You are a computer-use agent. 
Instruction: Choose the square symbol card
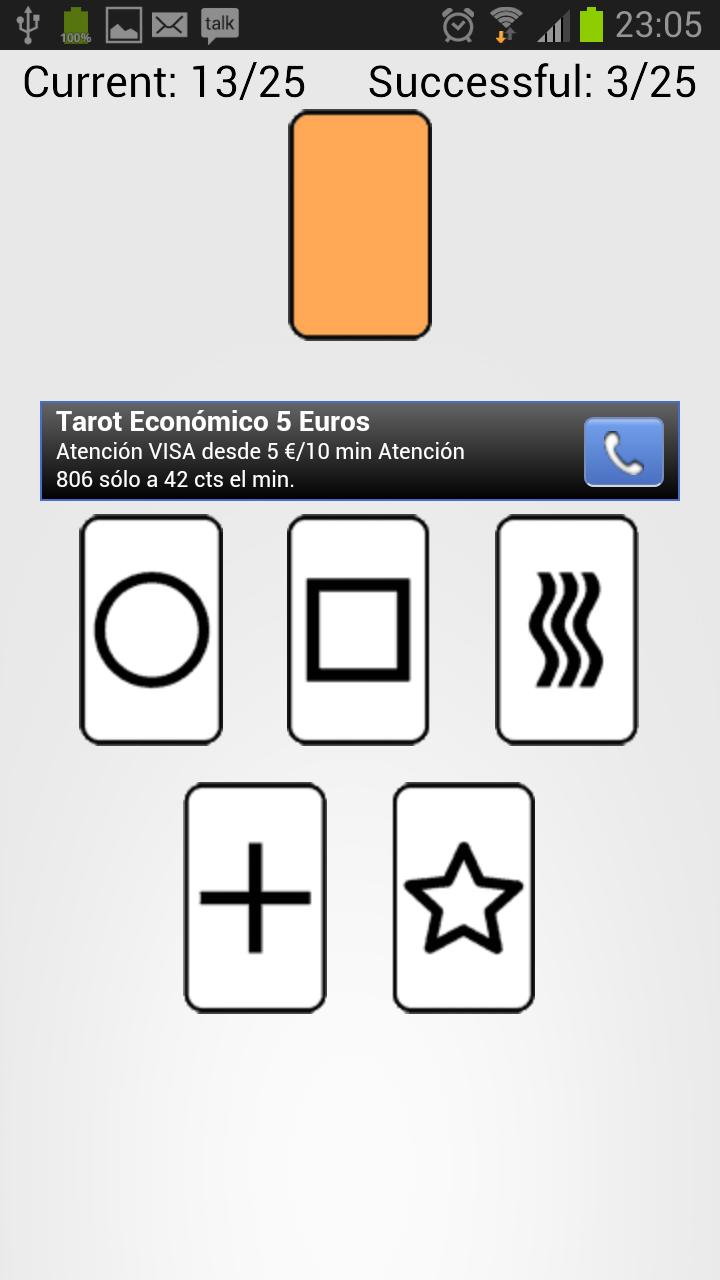click(x=358, y=630)
